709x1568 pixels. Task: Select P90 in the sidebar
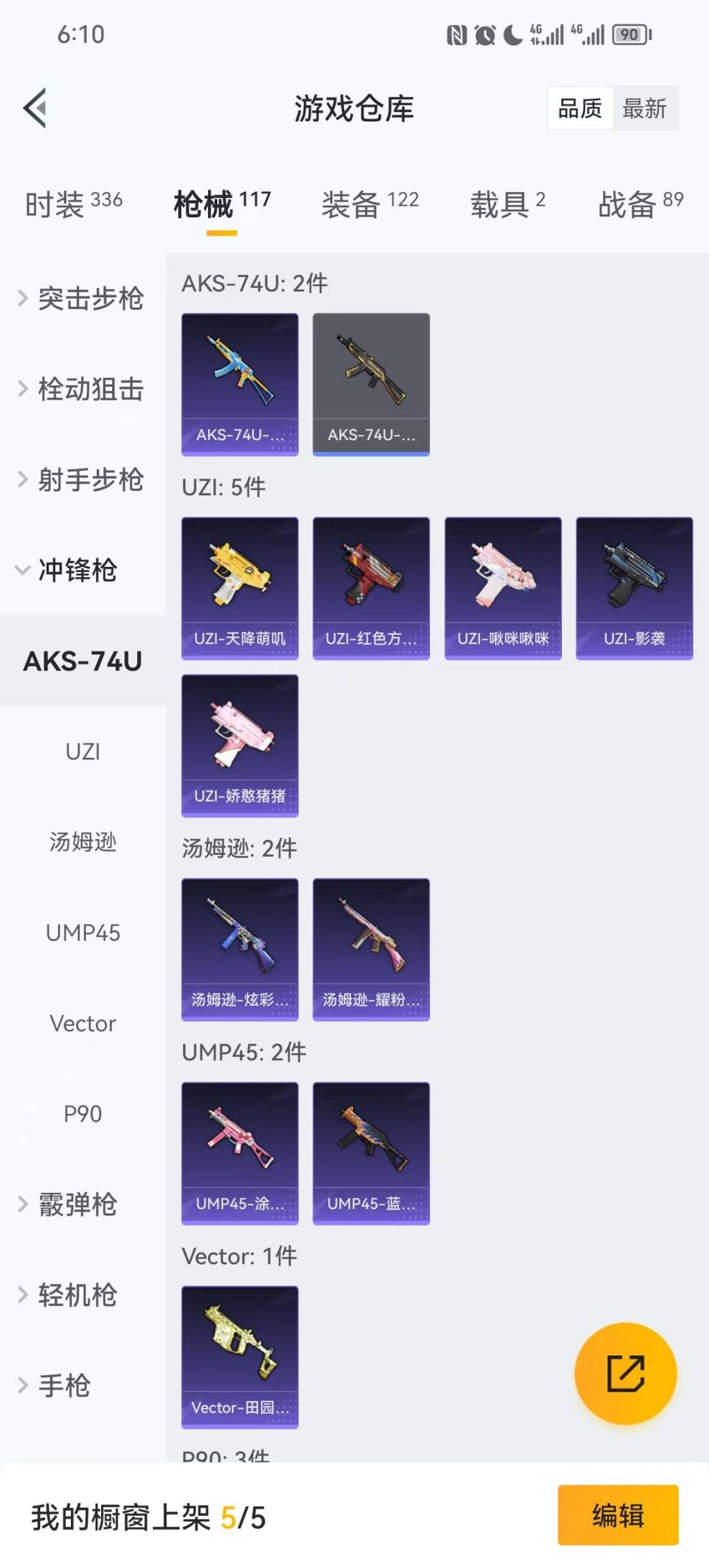[x=84, y=1113]
